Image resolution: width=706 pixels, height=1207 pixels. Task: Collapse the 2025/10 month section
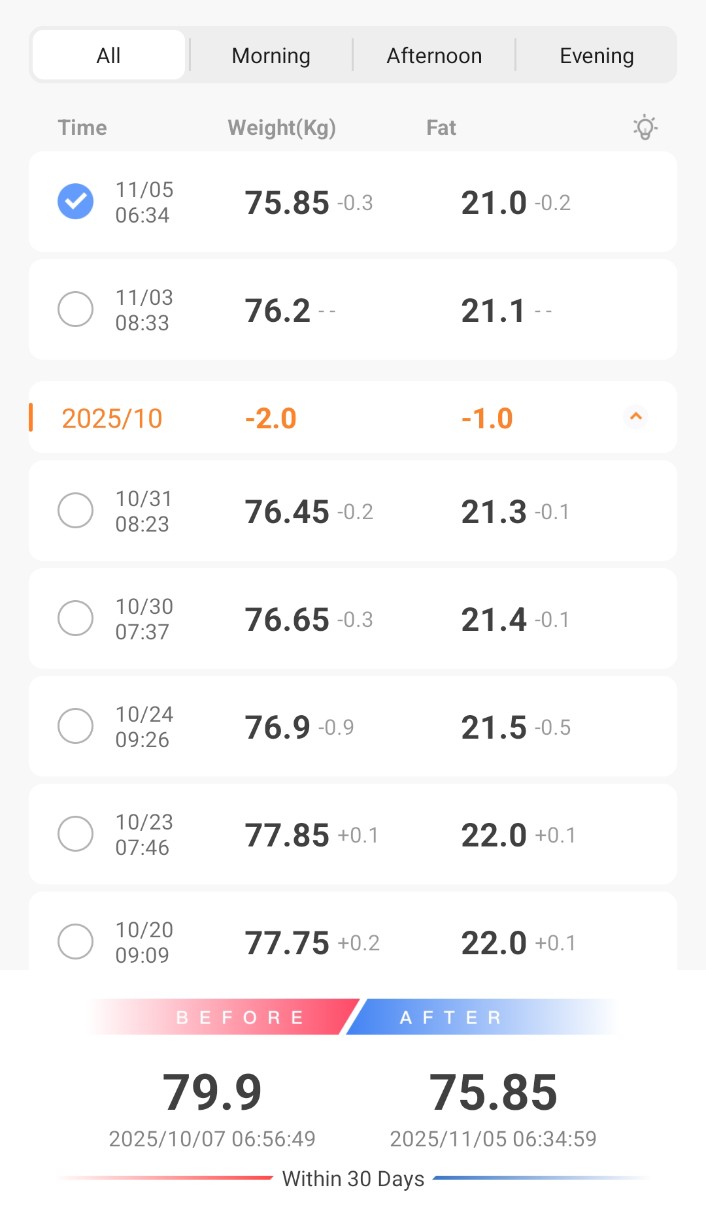(x=636, y=417)
